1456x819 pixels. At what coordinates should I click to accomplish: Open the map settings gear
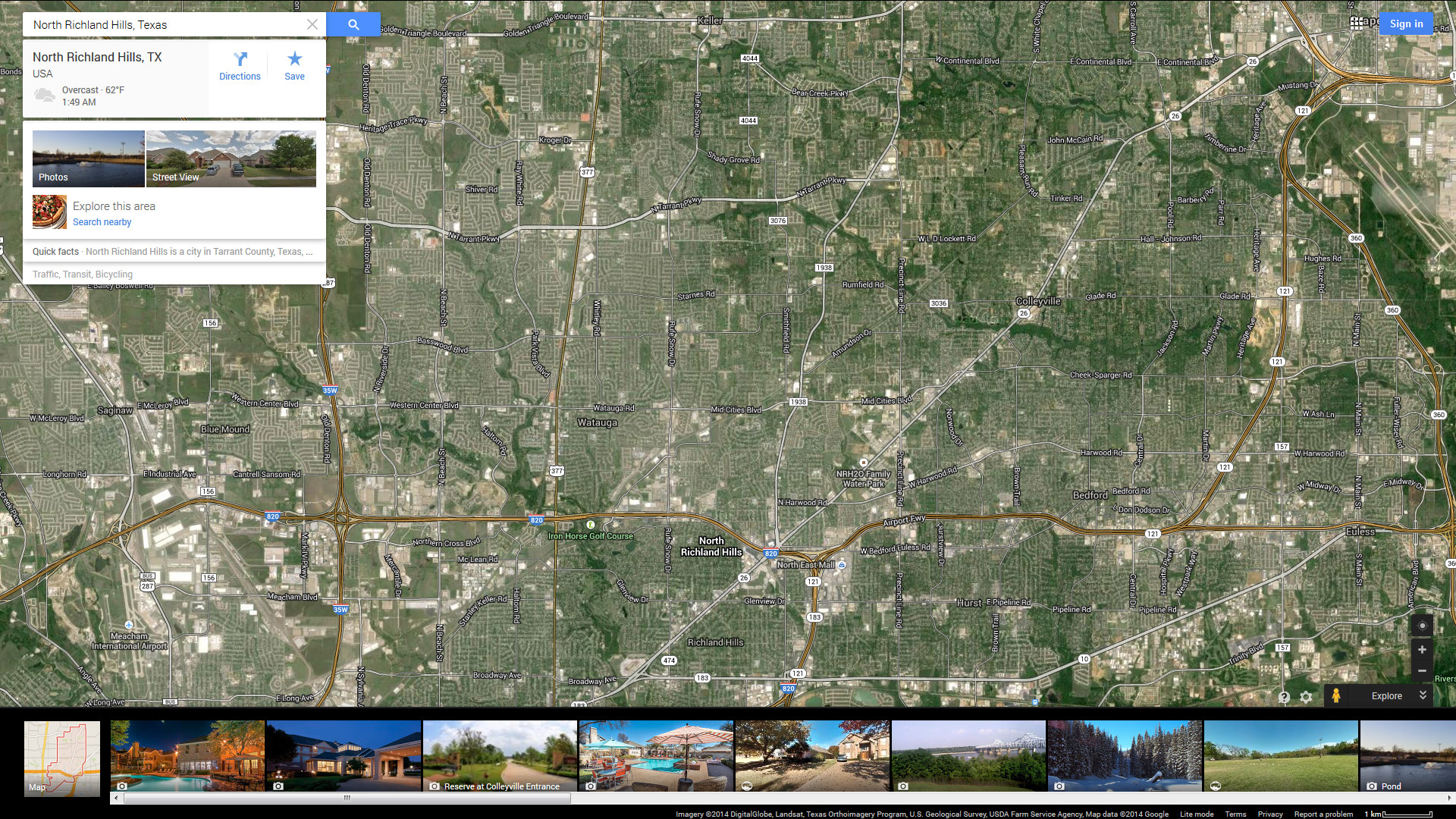pyautogui.click(x=1306, y=697)
